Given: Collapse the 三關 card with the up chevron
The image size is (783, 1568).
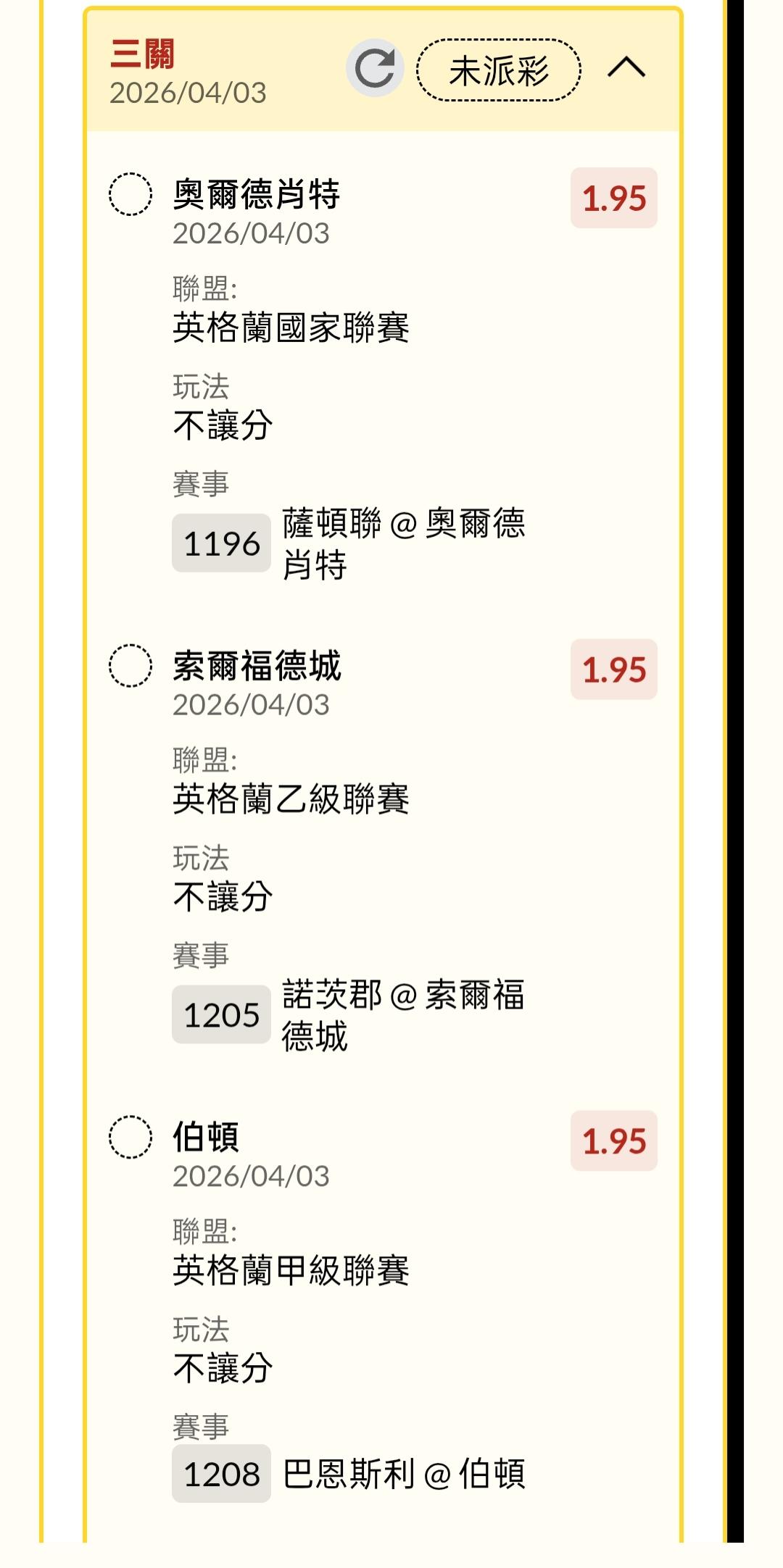Looking at the screenshot, I should point(626,68).
